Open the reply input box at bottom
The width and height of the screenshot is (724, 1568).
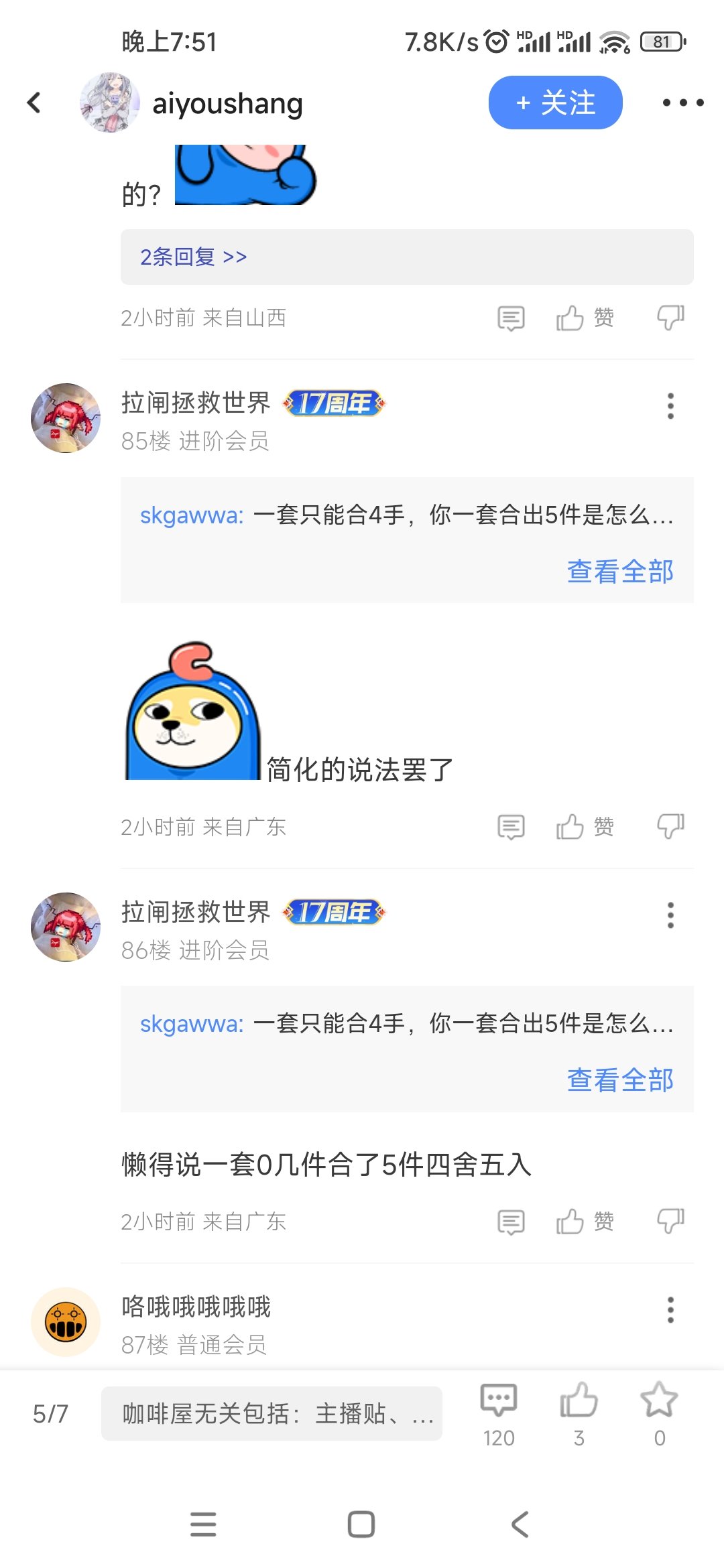tap(271, 1413)
